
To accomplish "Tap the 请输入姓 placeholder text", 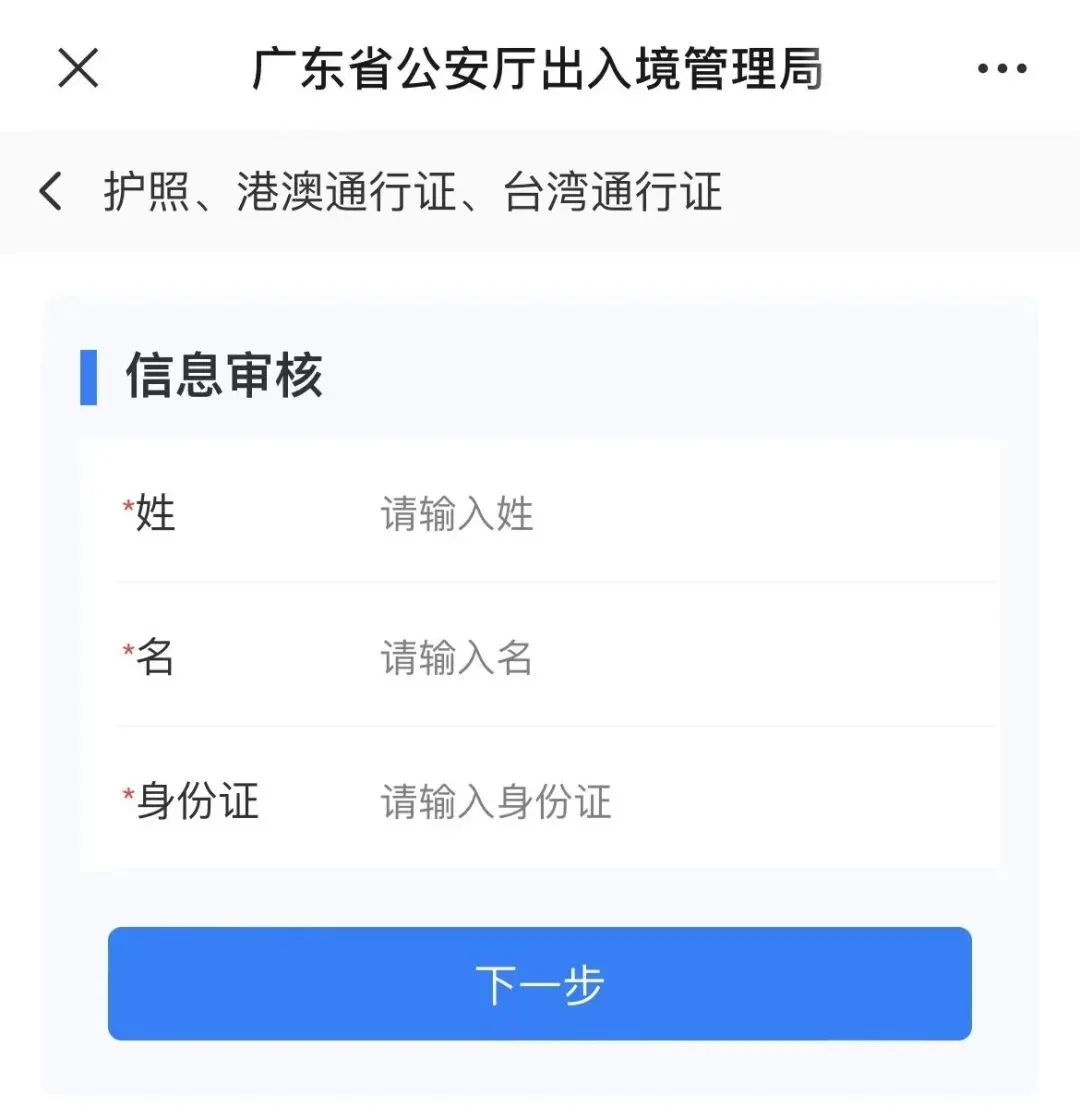I will tap(456, 513).
